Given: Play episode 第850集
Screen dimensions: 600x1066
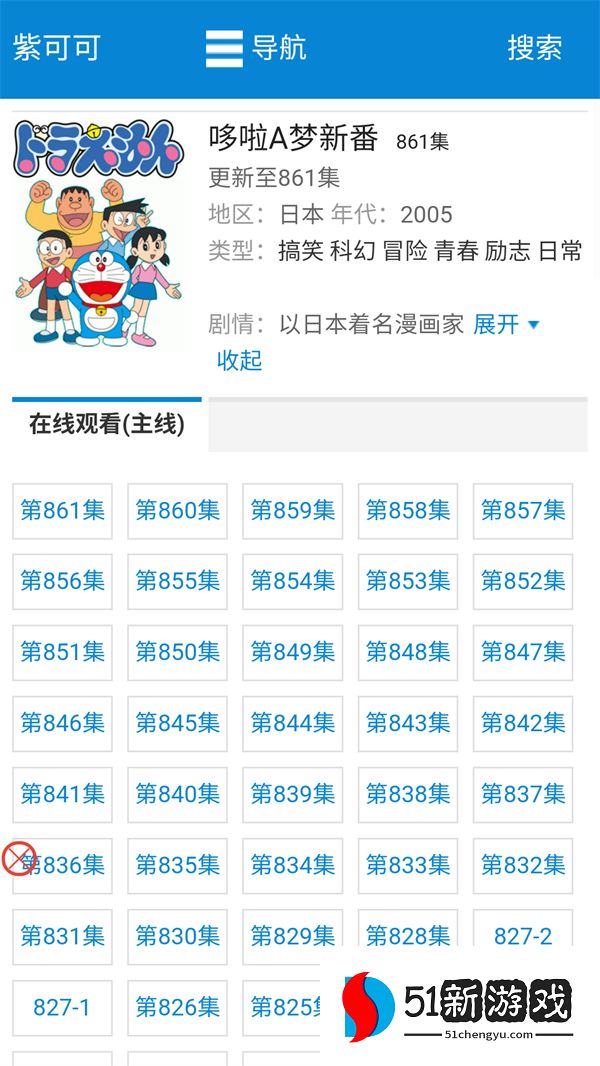Looking at the screenshot, I should pos(177,652).
